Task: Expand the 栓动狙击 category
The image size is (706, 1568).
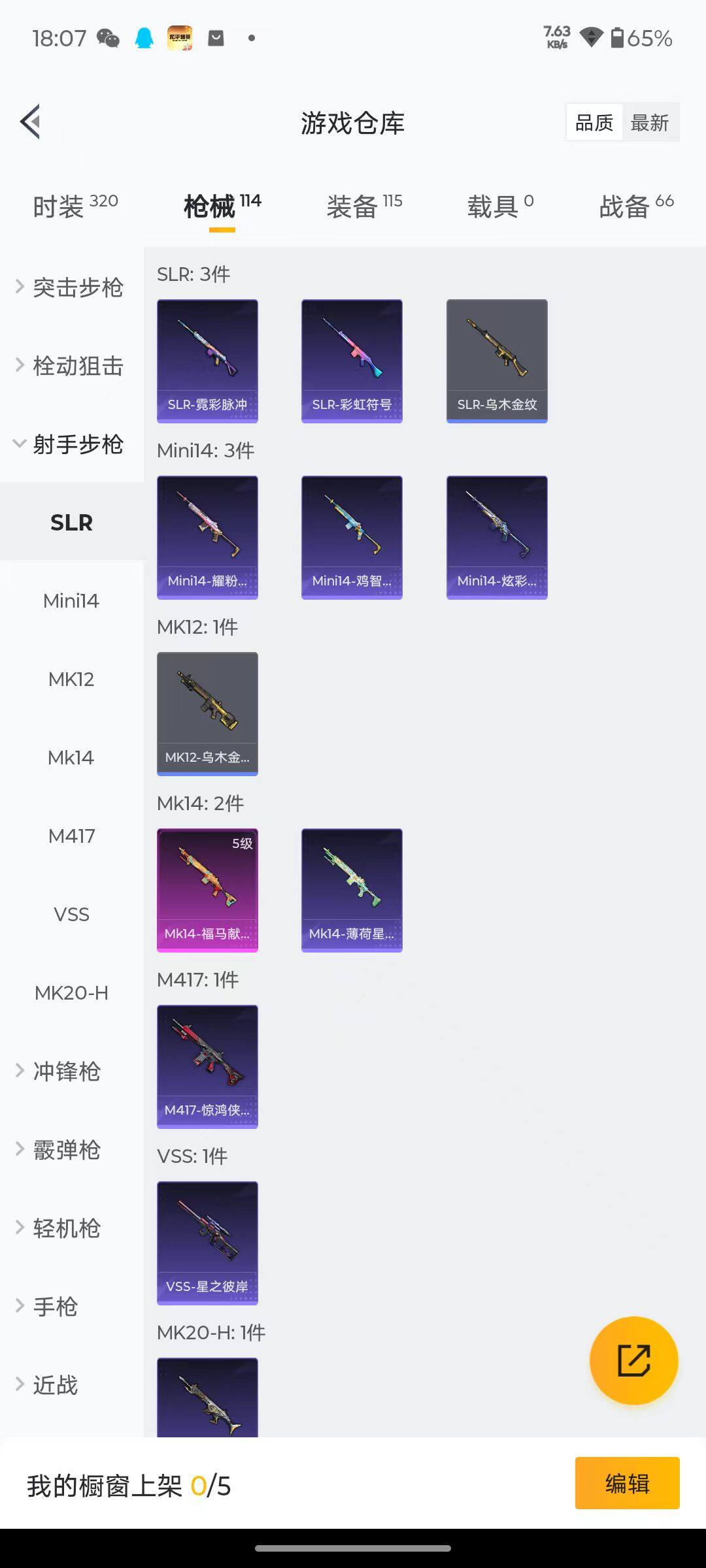Action: (x=71, y=366)
